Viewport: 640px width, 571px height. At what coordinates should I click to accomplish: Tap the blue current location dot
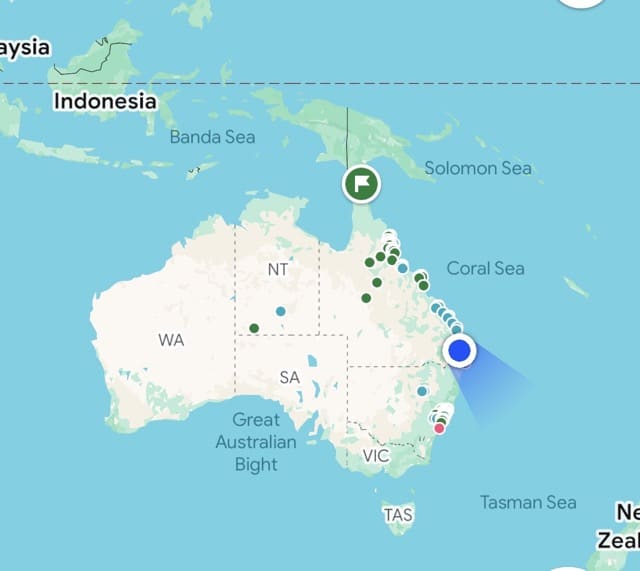tap(459, 351)
